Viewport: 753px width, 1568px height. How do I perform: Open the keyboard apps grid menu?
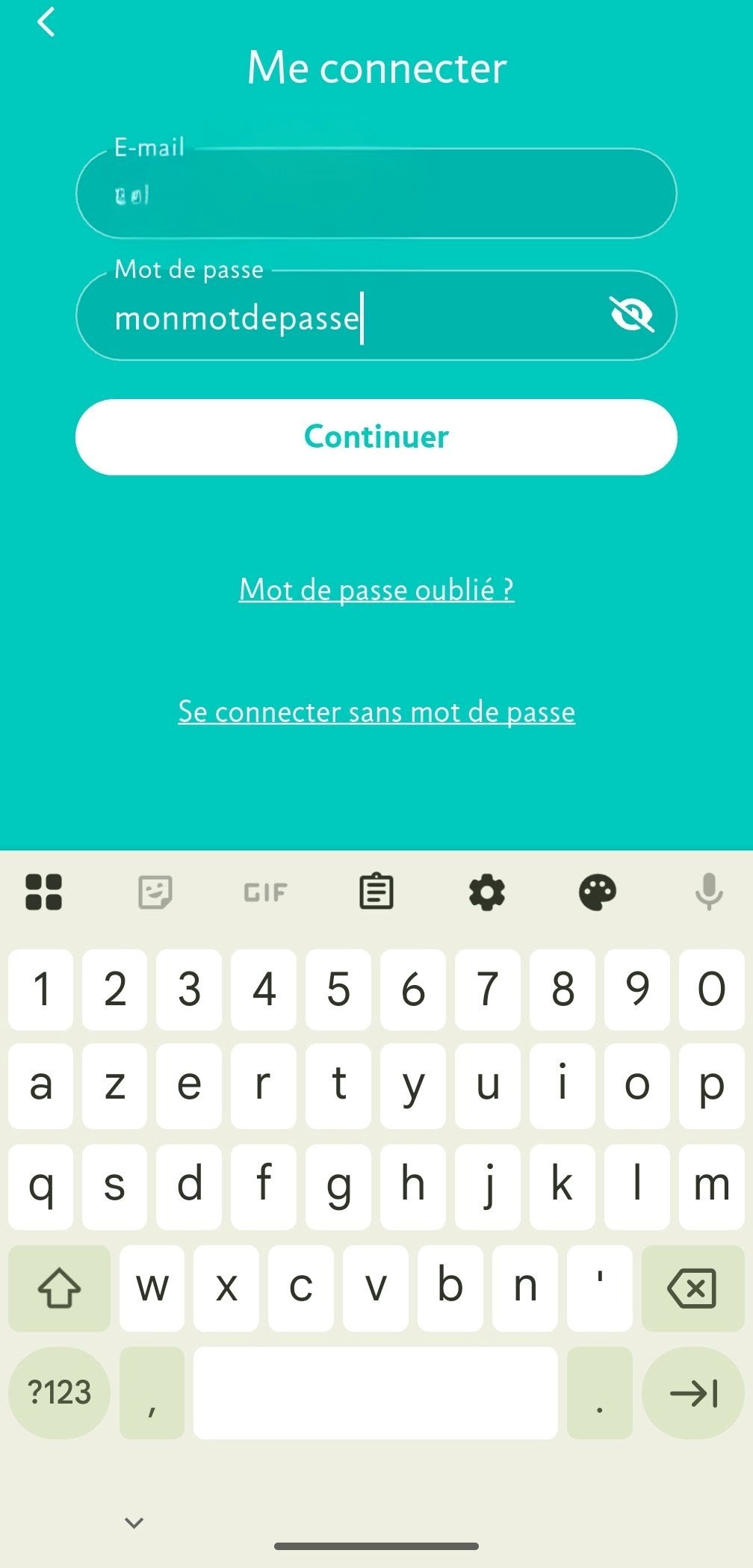point(44,892)
